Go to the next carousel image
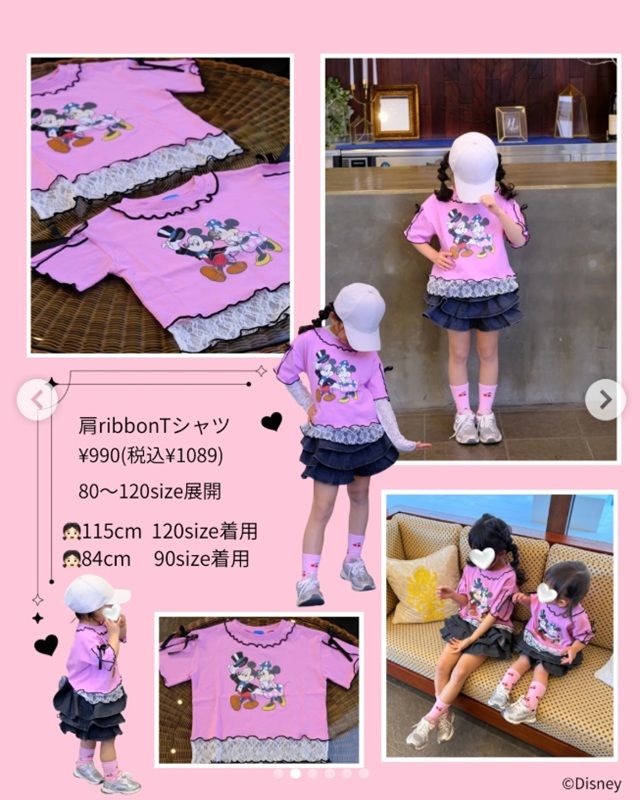 [x=604, y=400]
